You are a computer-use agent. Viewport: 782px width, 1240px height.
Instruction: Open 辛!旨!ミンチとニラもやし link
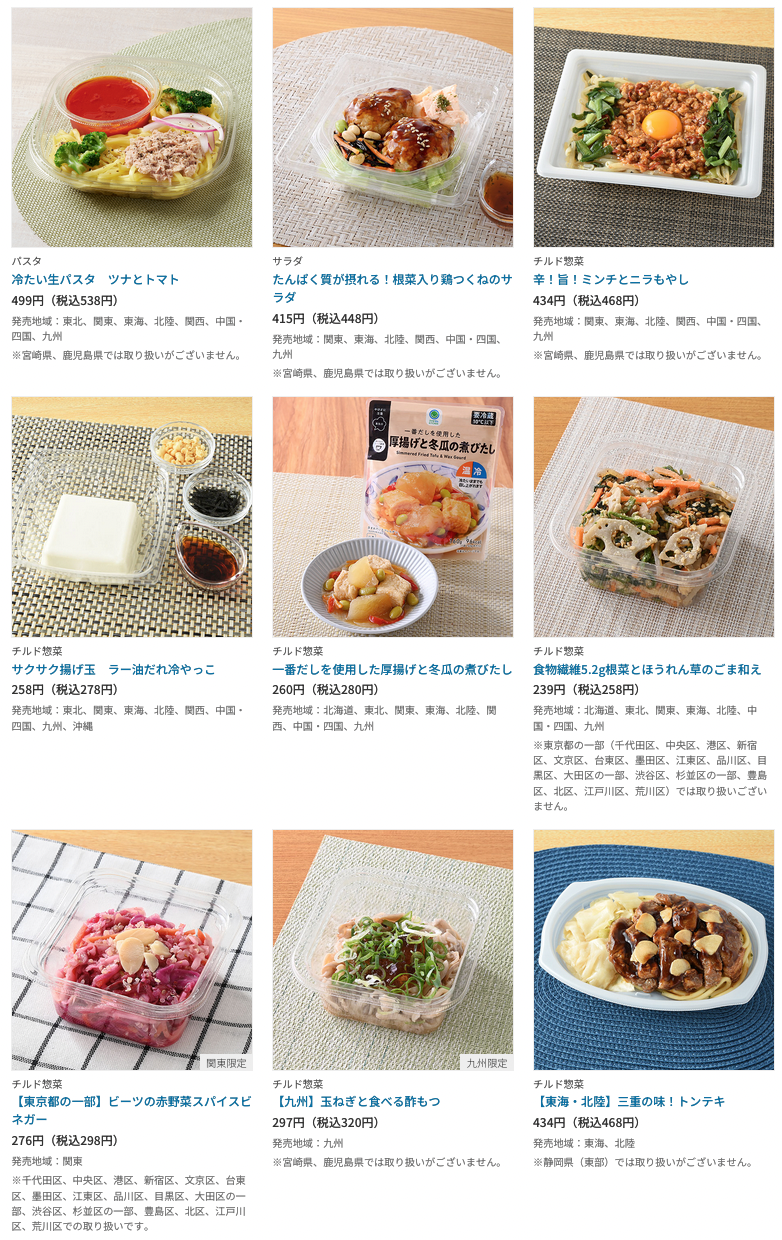[610, 279]
